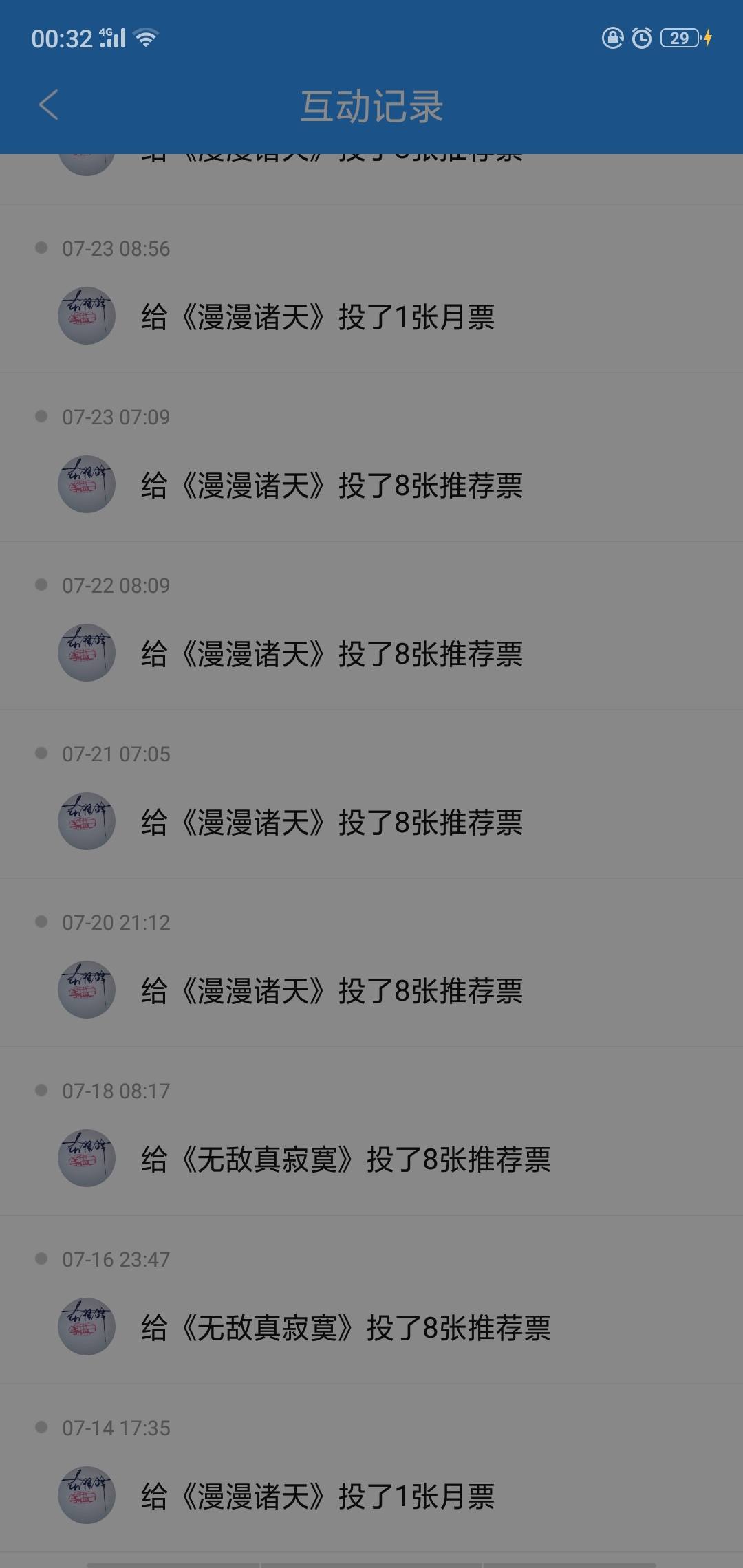Open the 07-23 07:09 推荐票 record
Screen dimensions: 743x1568
(332, 486)
